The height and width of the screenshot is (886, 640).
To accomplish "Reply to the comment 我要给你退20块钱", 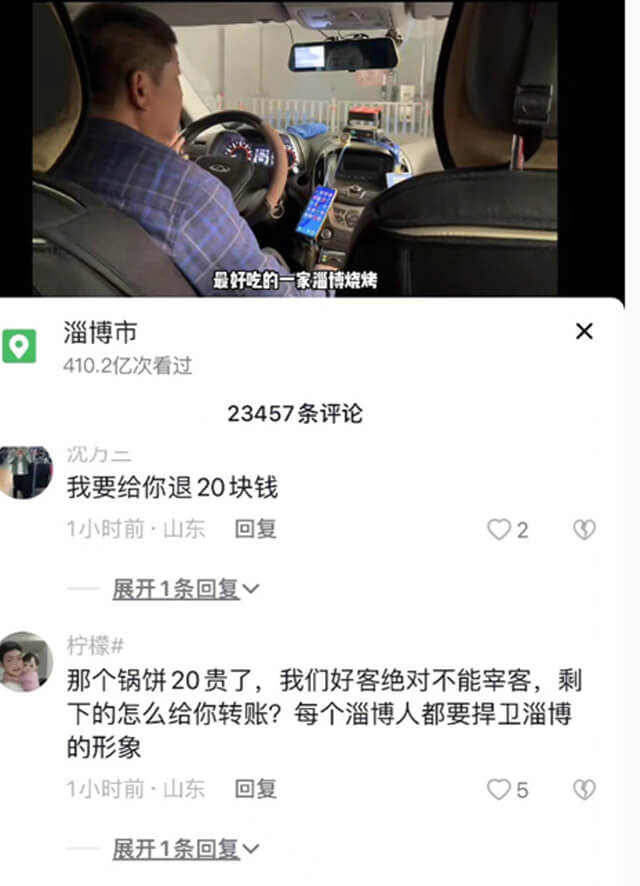I will tap(255, 530).
